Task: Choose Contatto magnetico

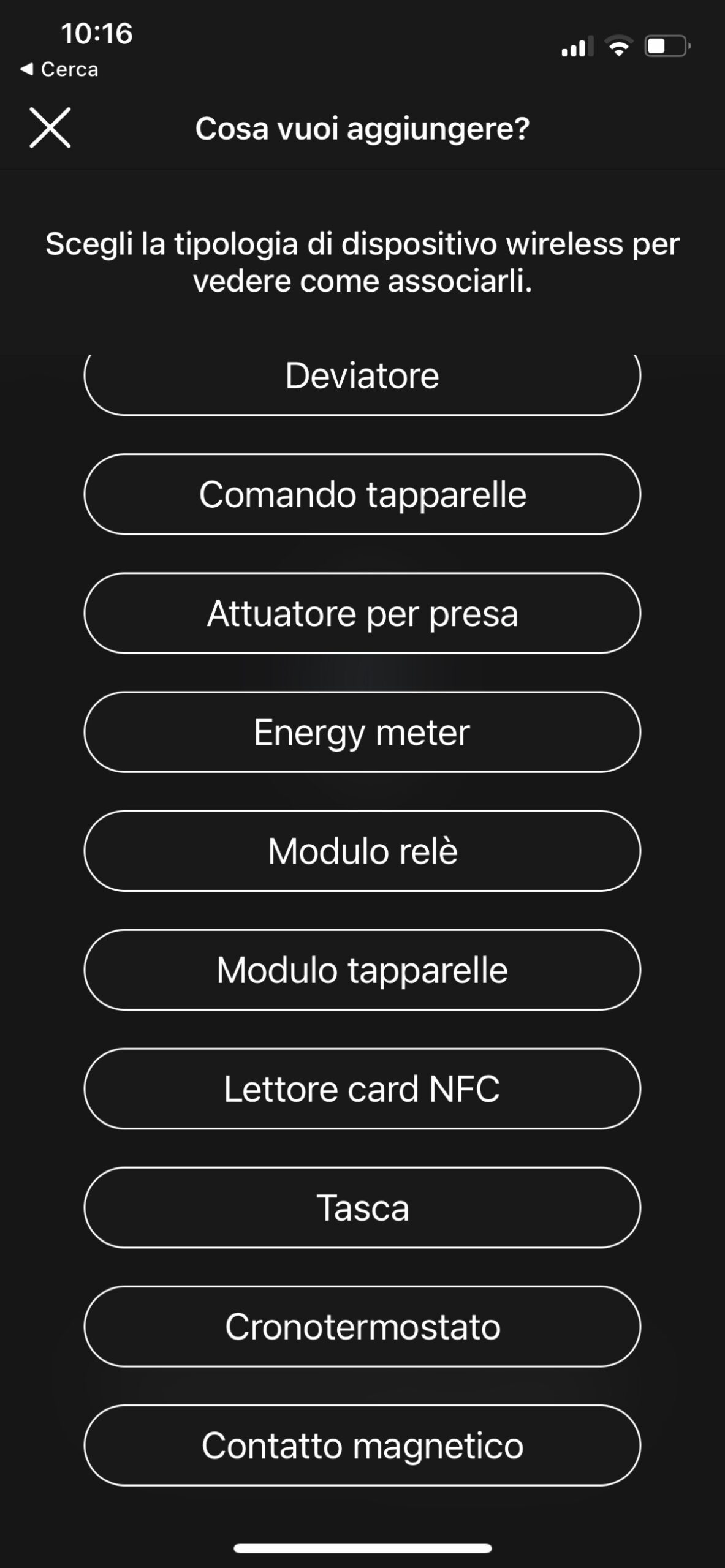Action: point(362,1445)
